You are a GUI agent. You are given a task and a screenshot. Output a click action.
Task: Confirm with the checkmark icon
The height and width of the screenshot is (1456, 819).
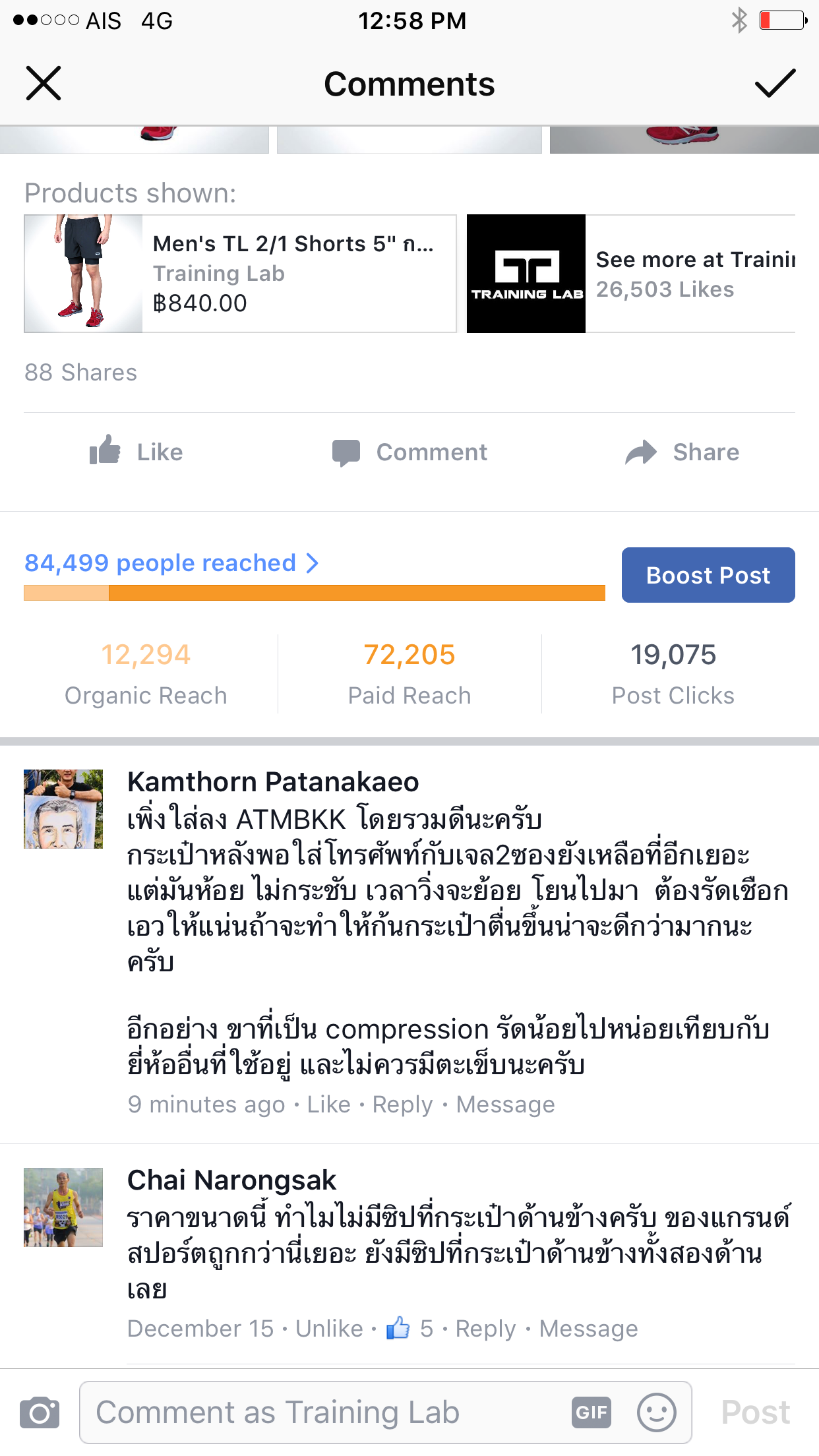(775, 84)
